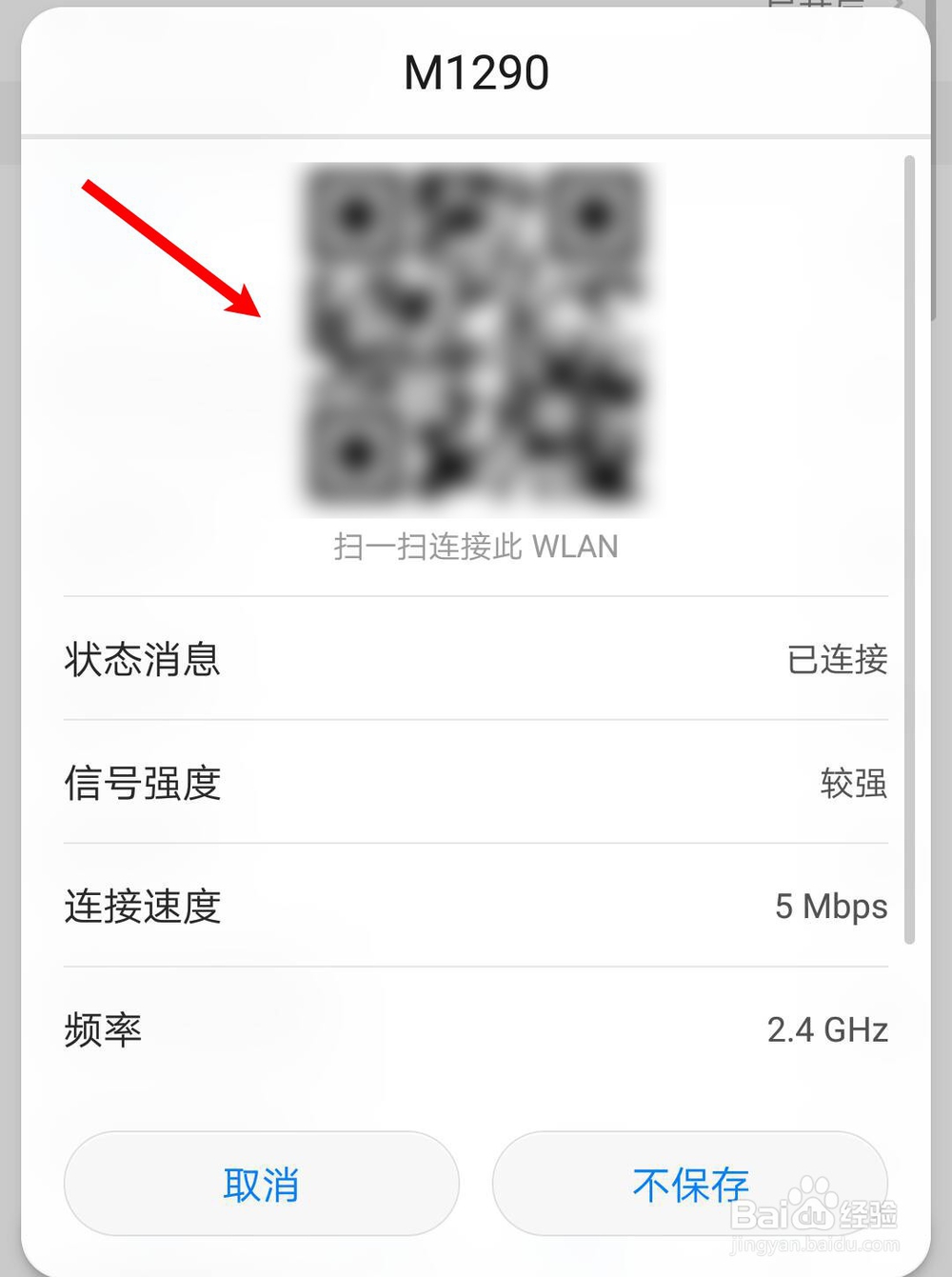This screenshot has width=952, height=1277.
Task: Select the 信号强度 signal strength label
Action: click(143, 784)
